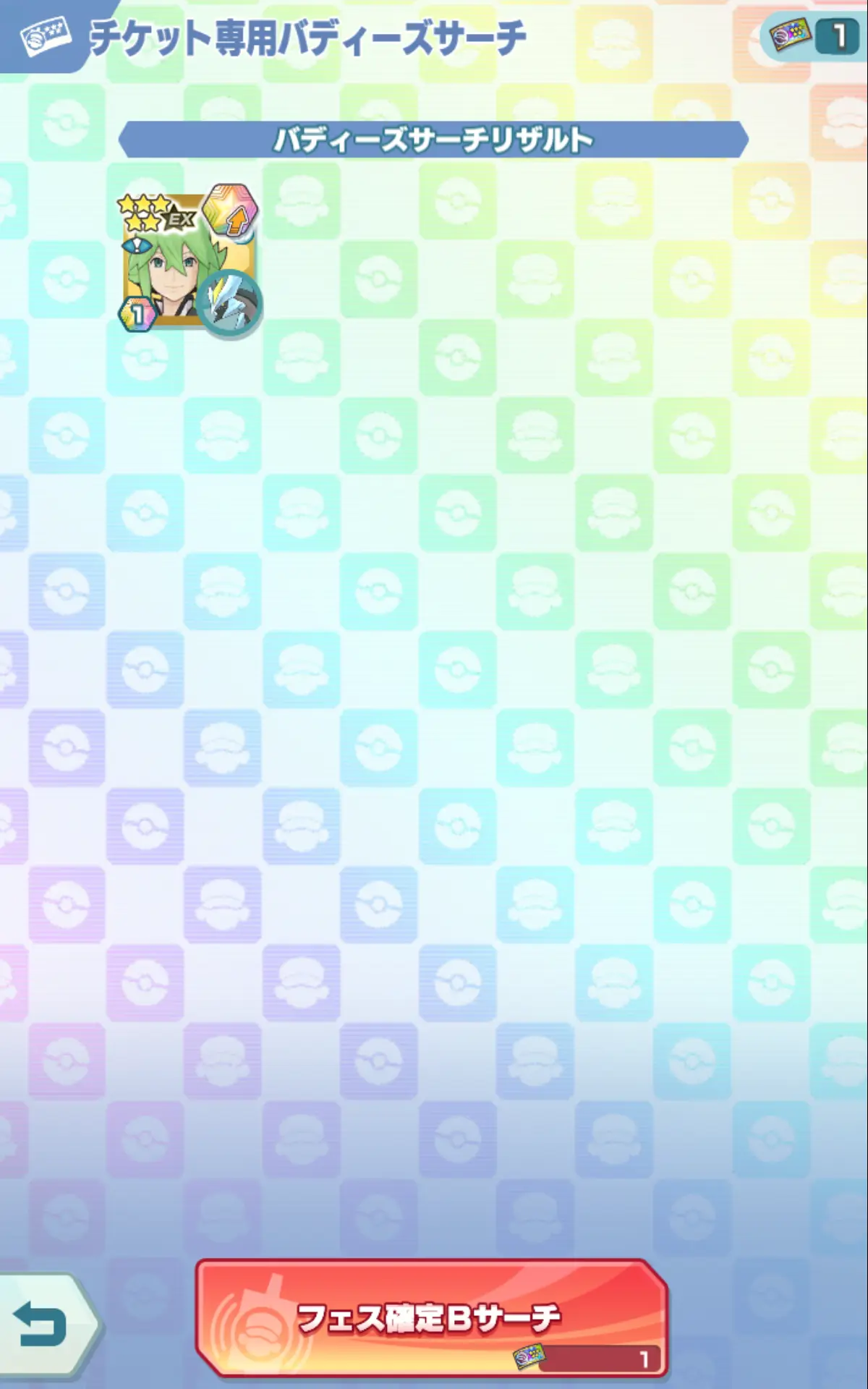
Task: Tap the フェス確定Bサーチ button
Action: point(431,1318)
